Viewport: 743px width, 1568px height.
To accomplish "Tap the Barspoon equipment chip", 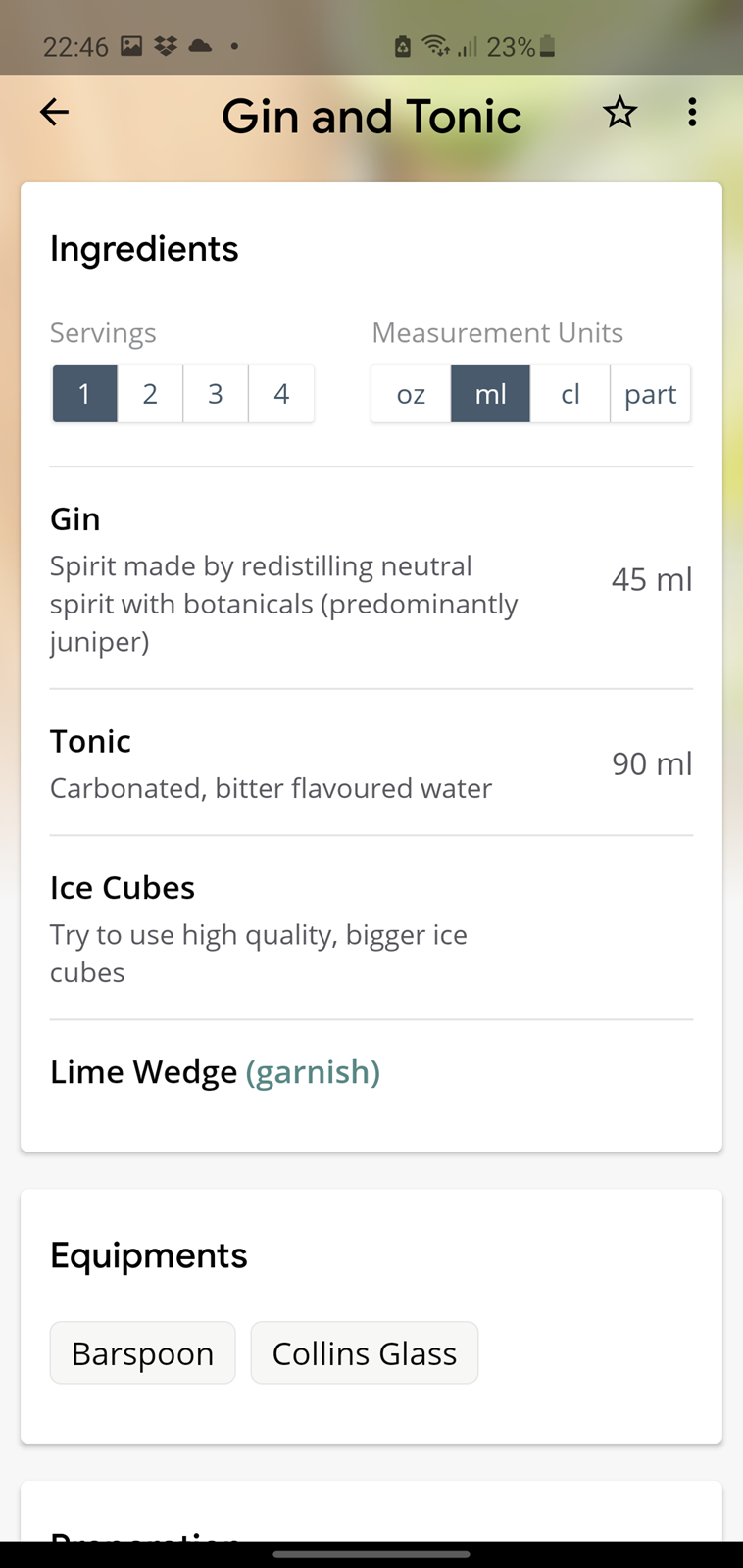I will pos(143,1352).
